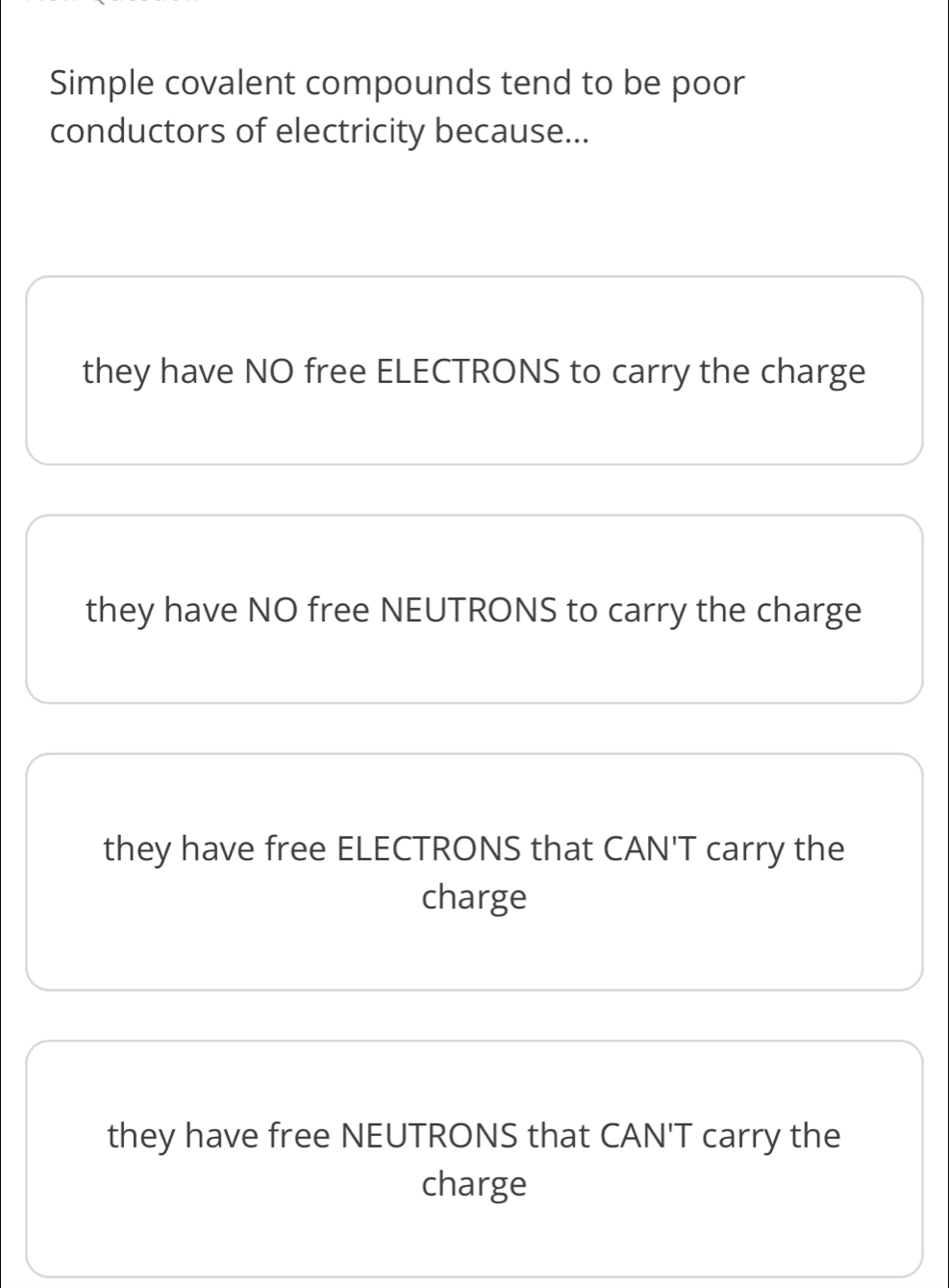Viewport: 949px width, 1288px height.
Task: Pick 'free ELECTRONS that CAN'T carry the charge'
Action: (474, 872)
